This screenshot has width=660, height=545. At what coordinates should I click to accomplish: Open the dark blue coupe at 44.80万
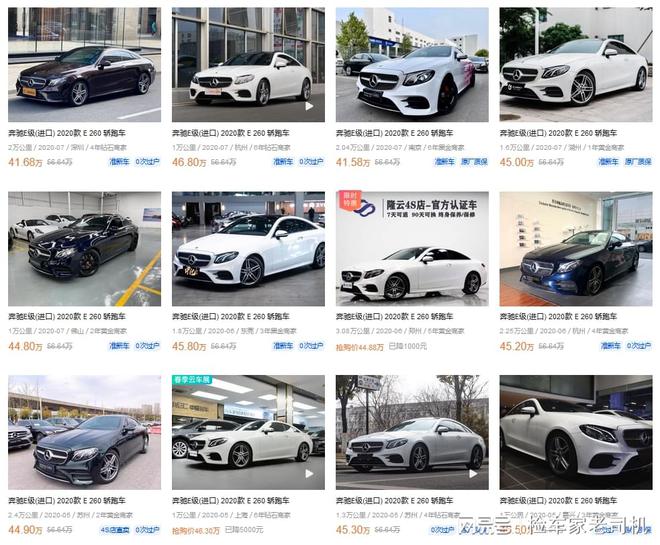coord(84,248)
